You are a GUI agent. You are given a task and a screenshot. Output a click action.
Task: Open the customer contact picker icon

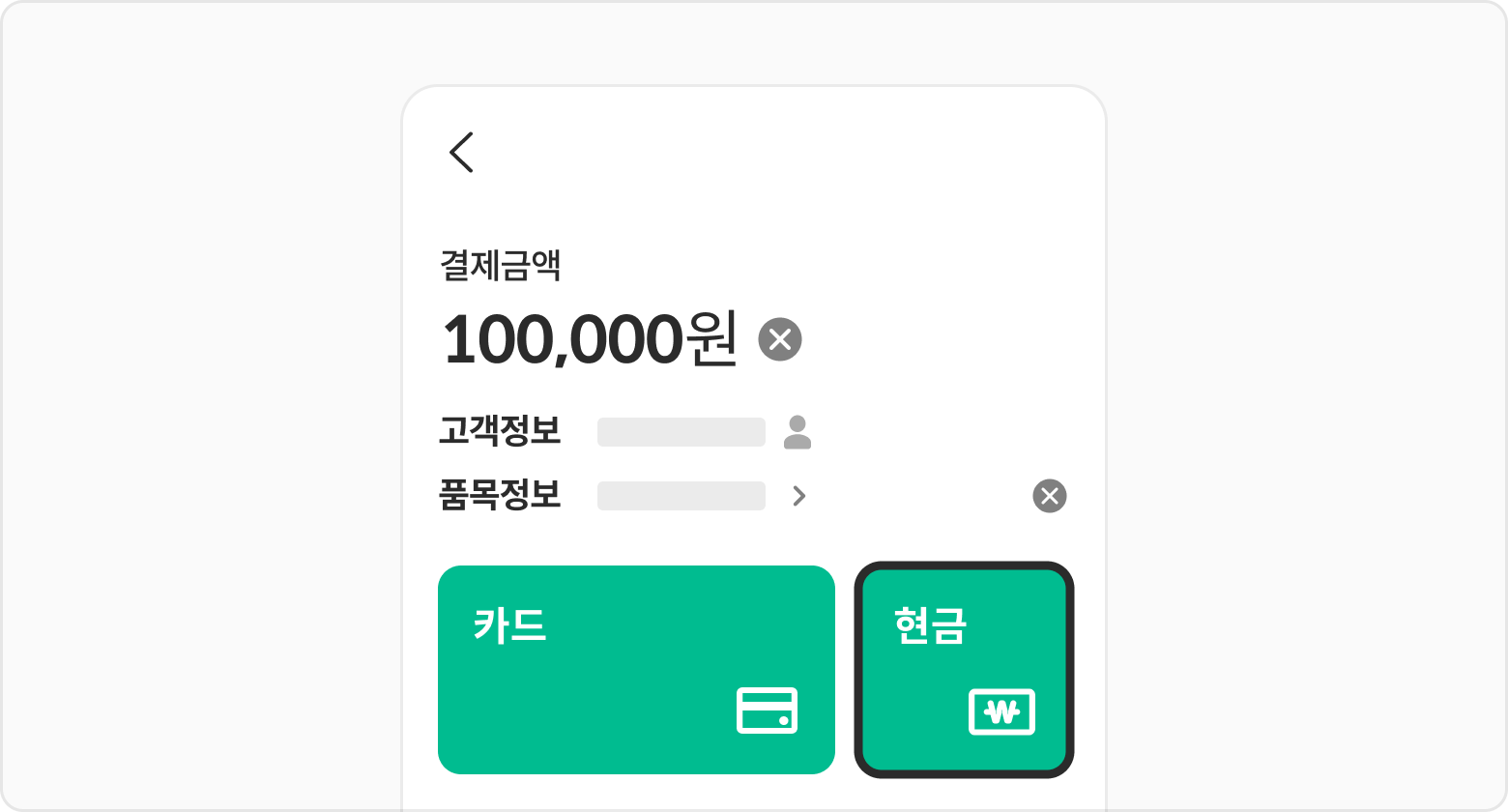797,432
